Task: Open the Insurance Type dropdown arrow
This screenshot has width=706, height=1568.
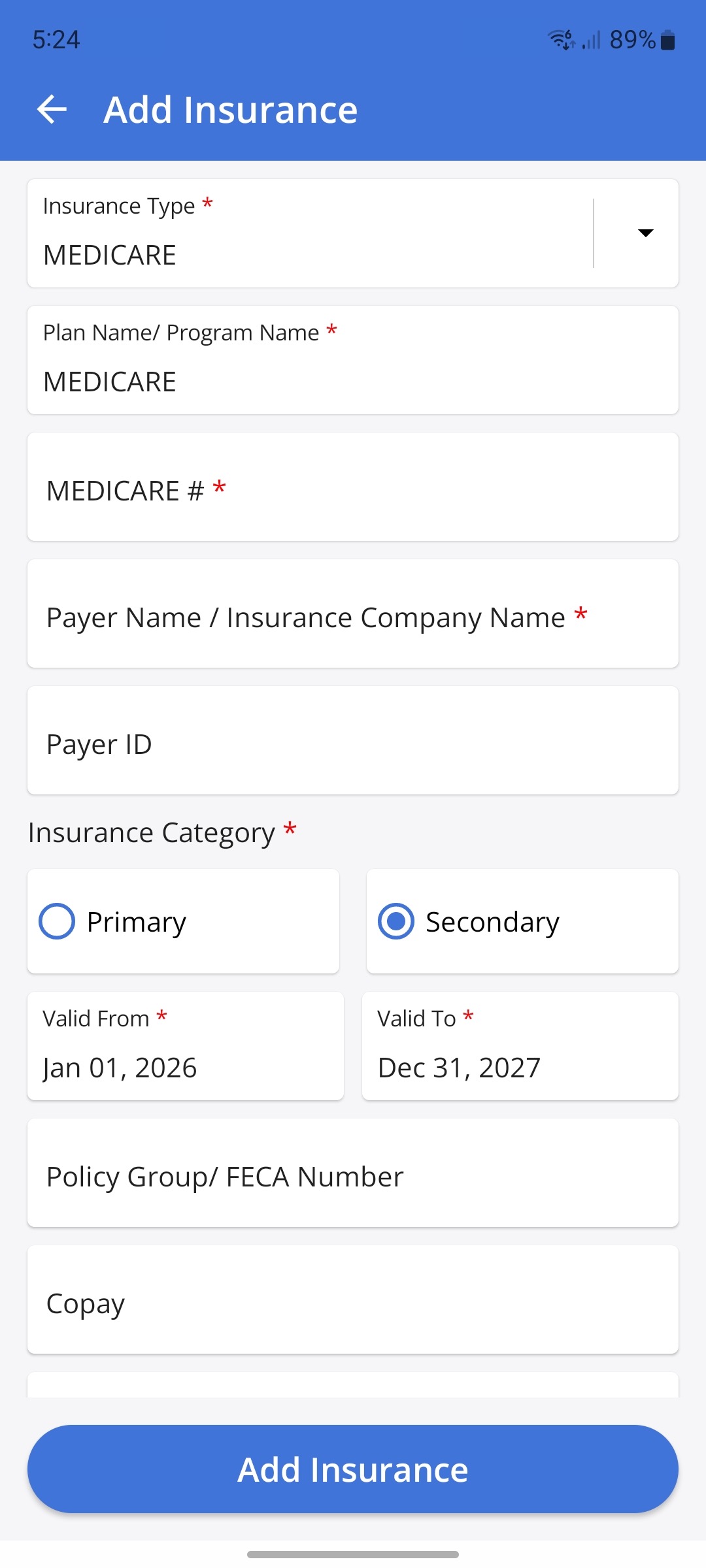Action: click(x=644, y=233)
